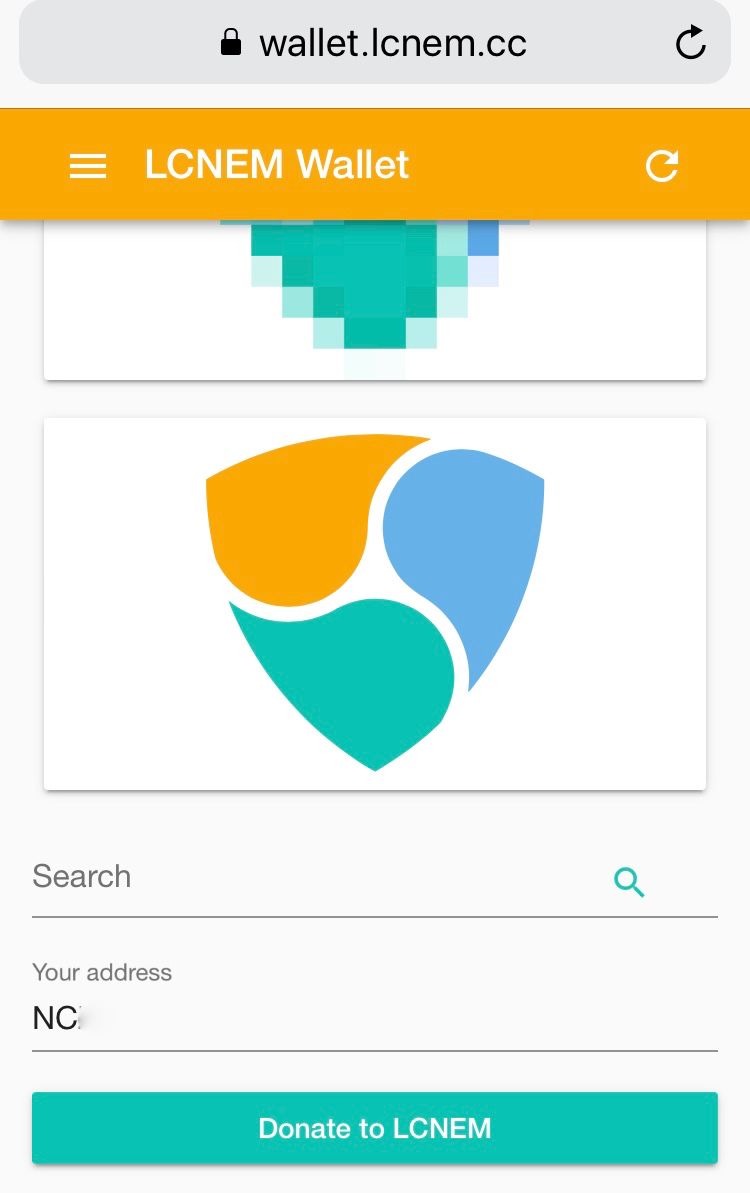Viewport: 750px width, 1193px height.
Task: Tap the wallet.lcnem.cc address bar
Action: (375, 43)
